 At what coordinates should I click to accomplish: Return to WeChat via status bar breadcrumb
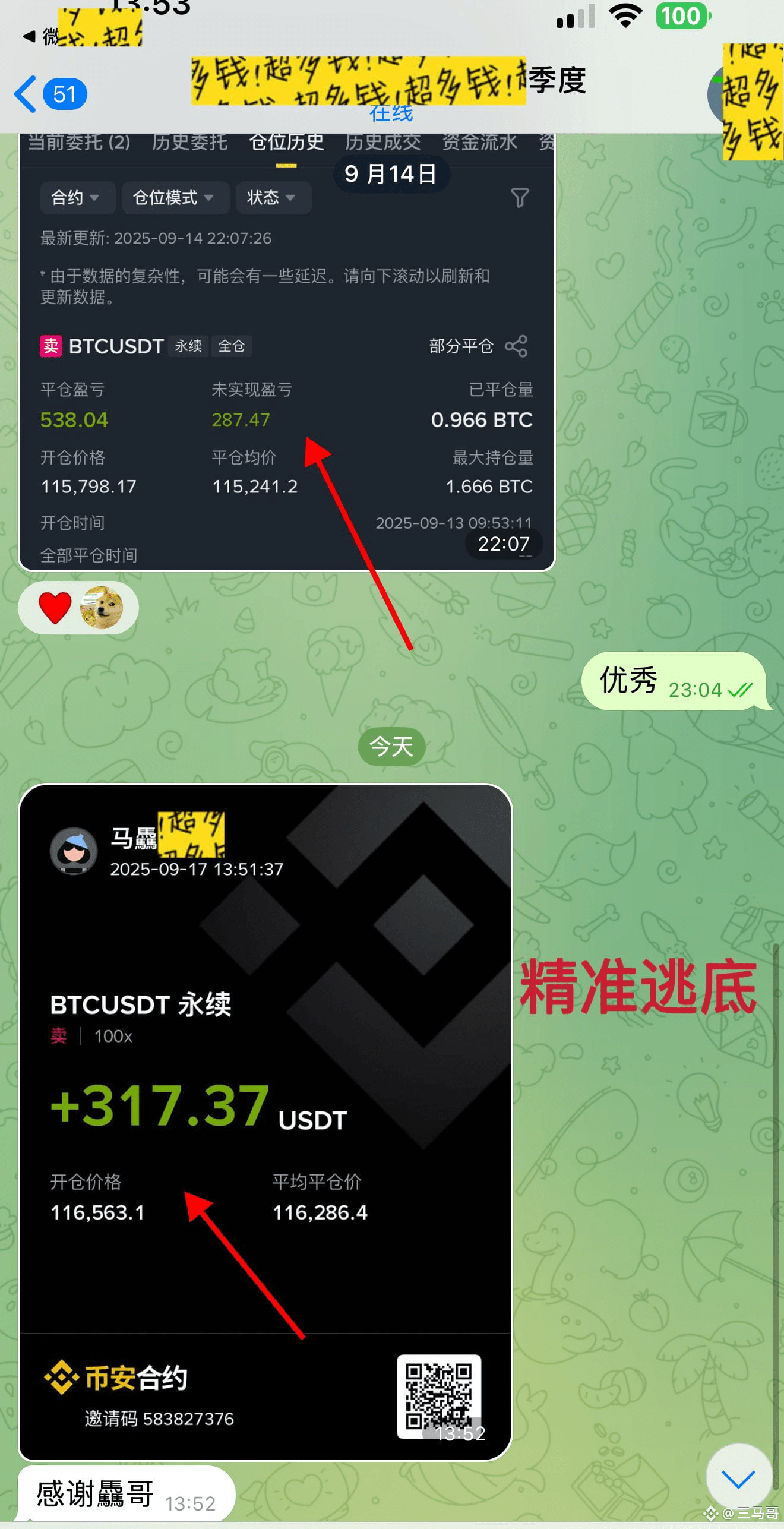coord(42,37)
